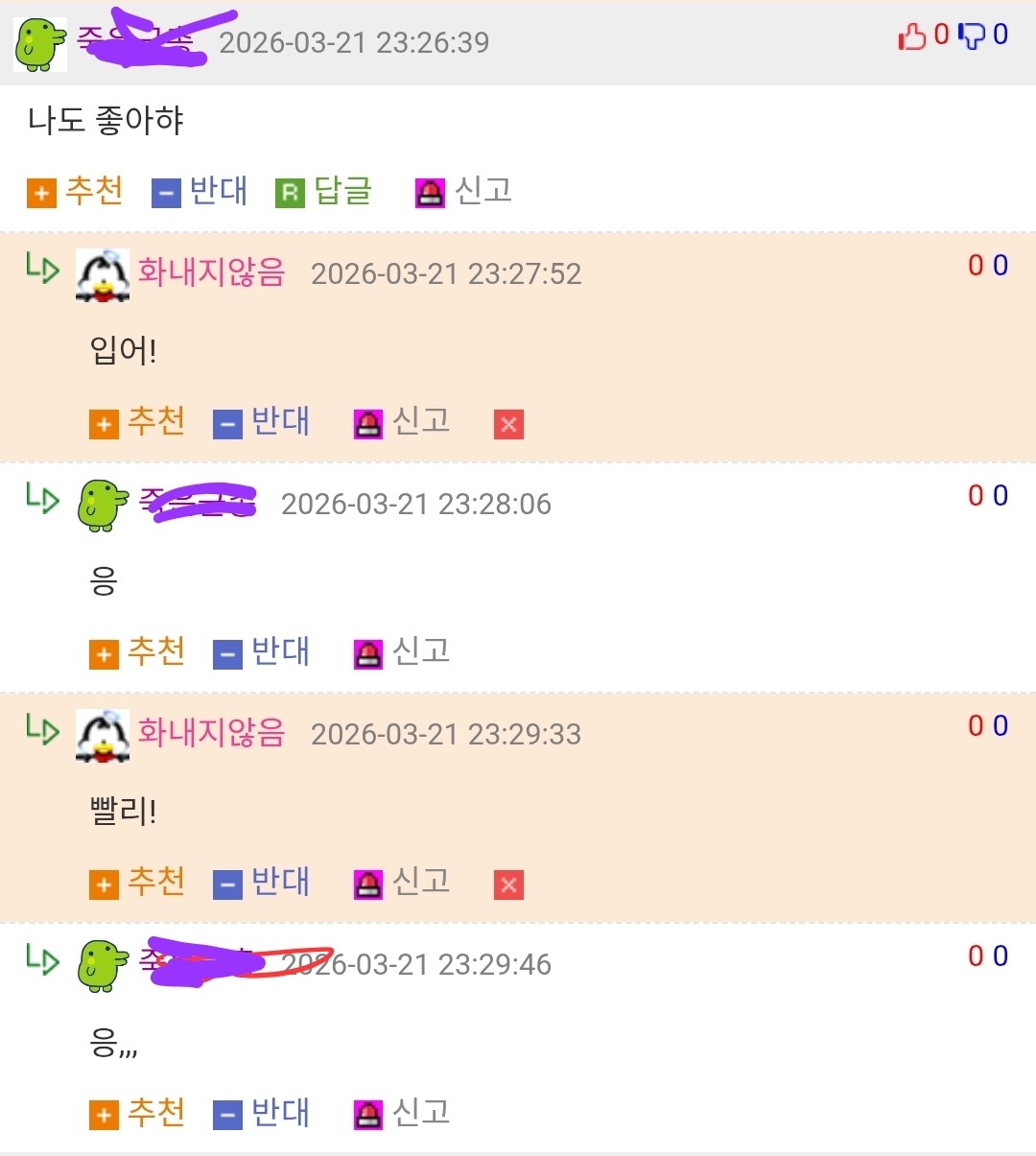Tap 반대 under the 나도 좋아햐 comment
The width and height of the screenshot is (1036, 1156).
[x=200, y=192]
